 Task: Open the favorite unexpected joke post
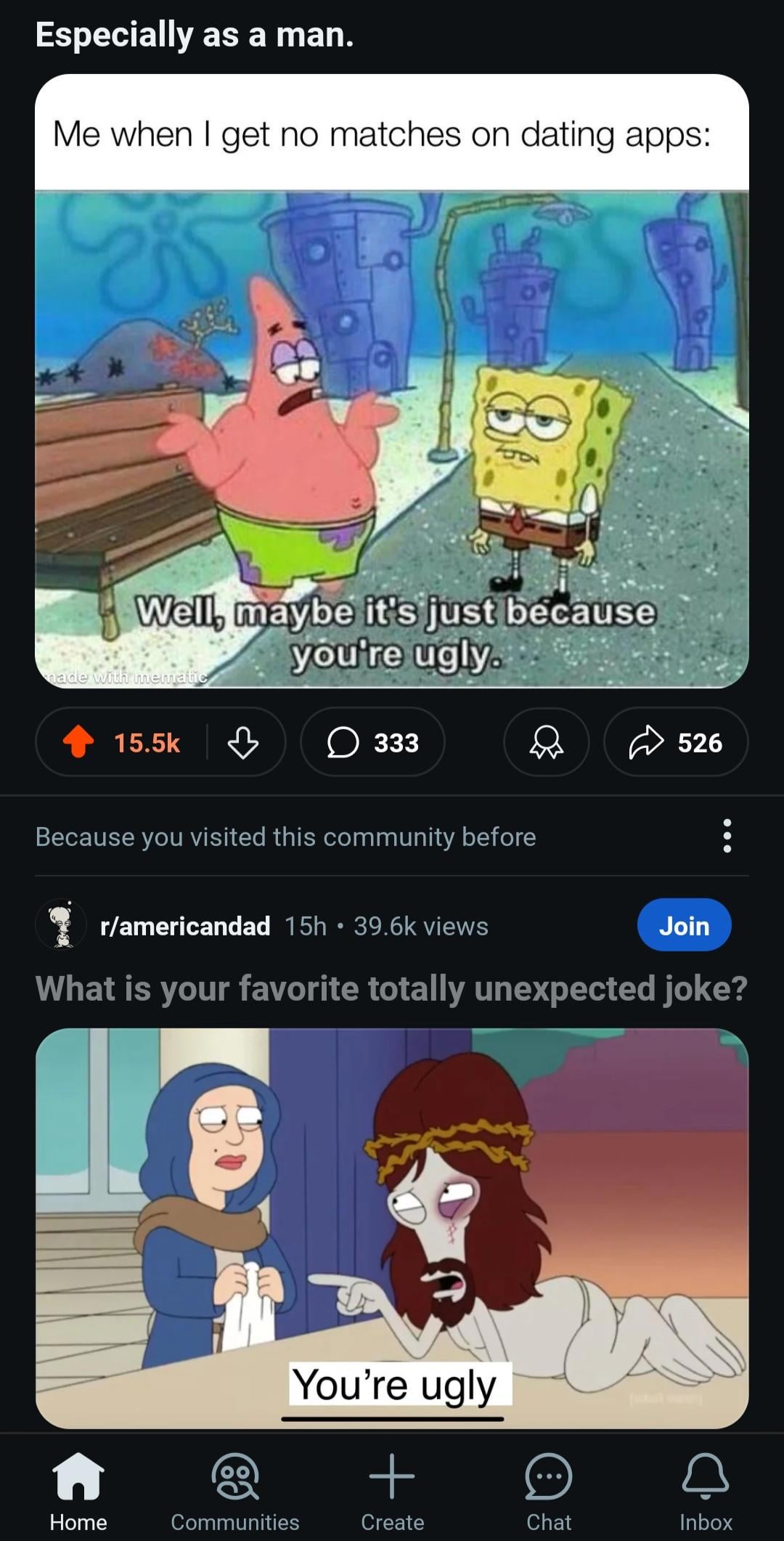coord(391,988)
